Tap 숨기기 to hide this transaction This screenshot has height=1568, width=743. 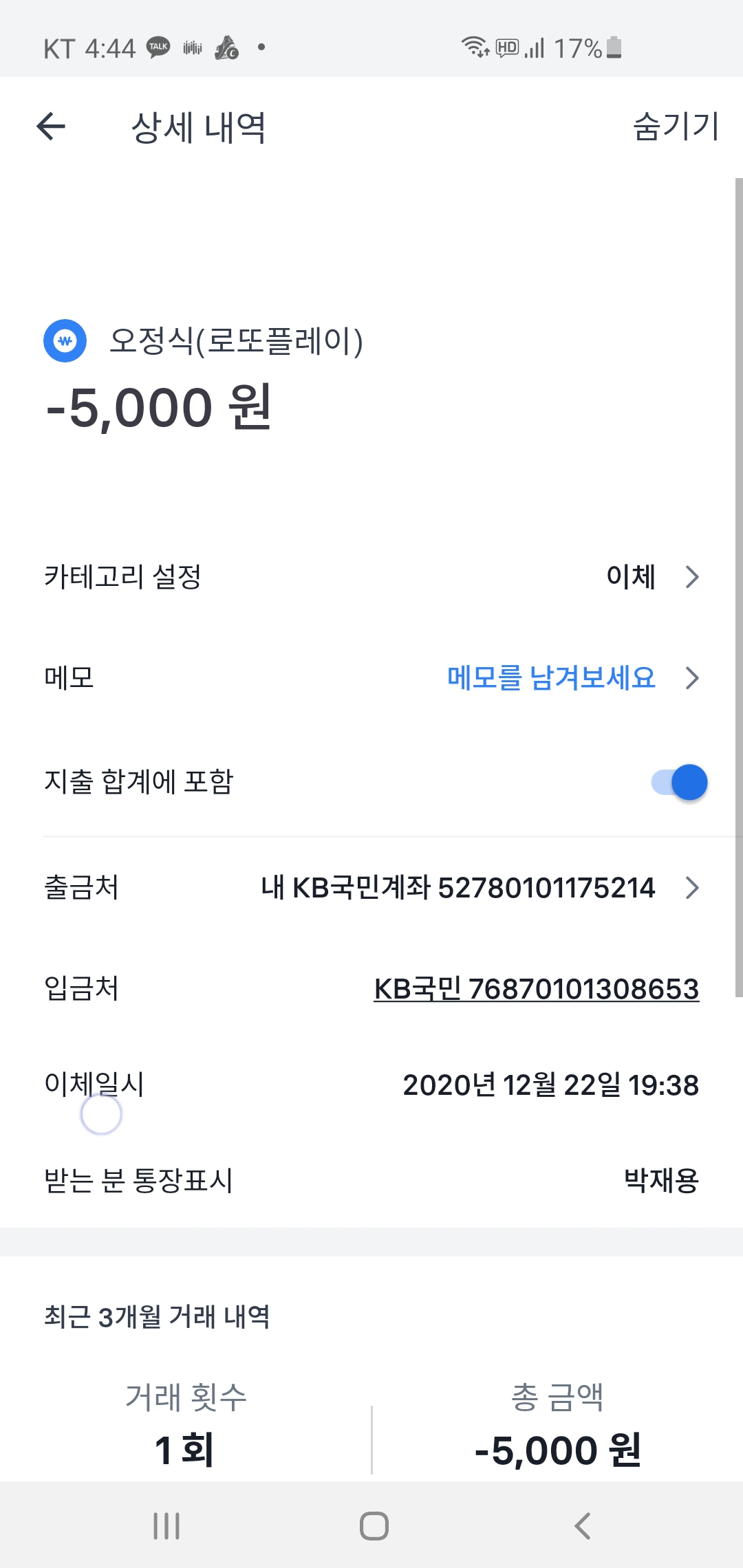676,127
